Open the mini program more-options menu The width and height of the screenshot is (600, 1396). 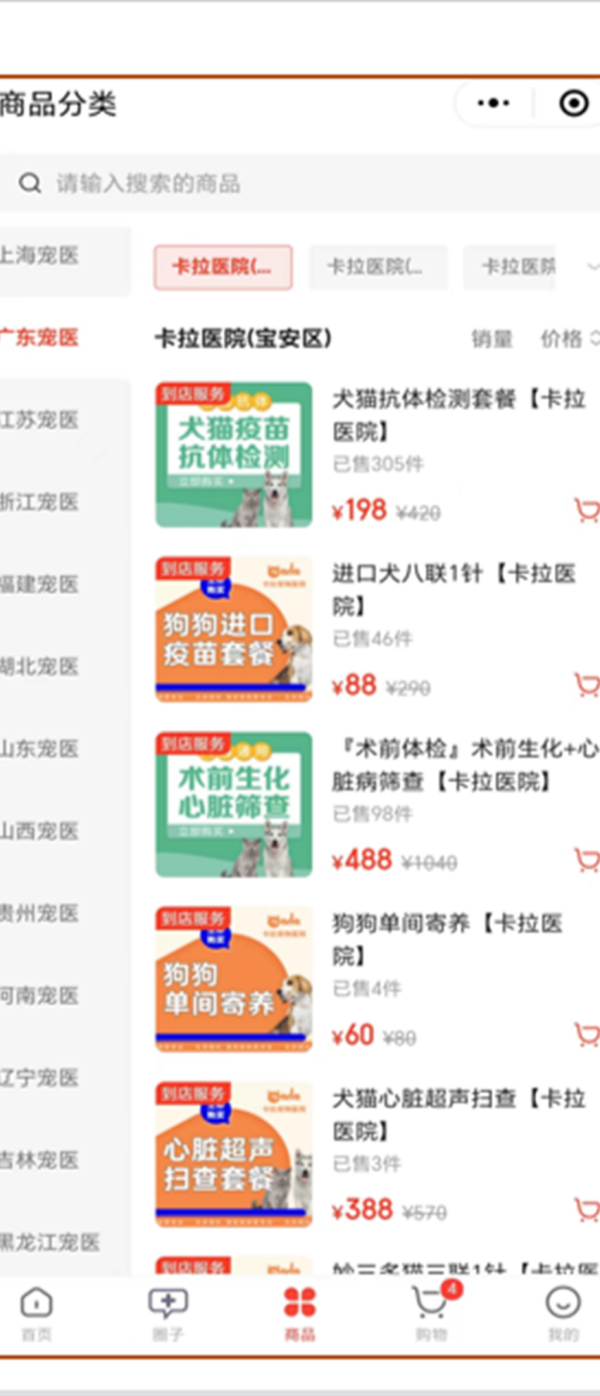coord(494,103)
